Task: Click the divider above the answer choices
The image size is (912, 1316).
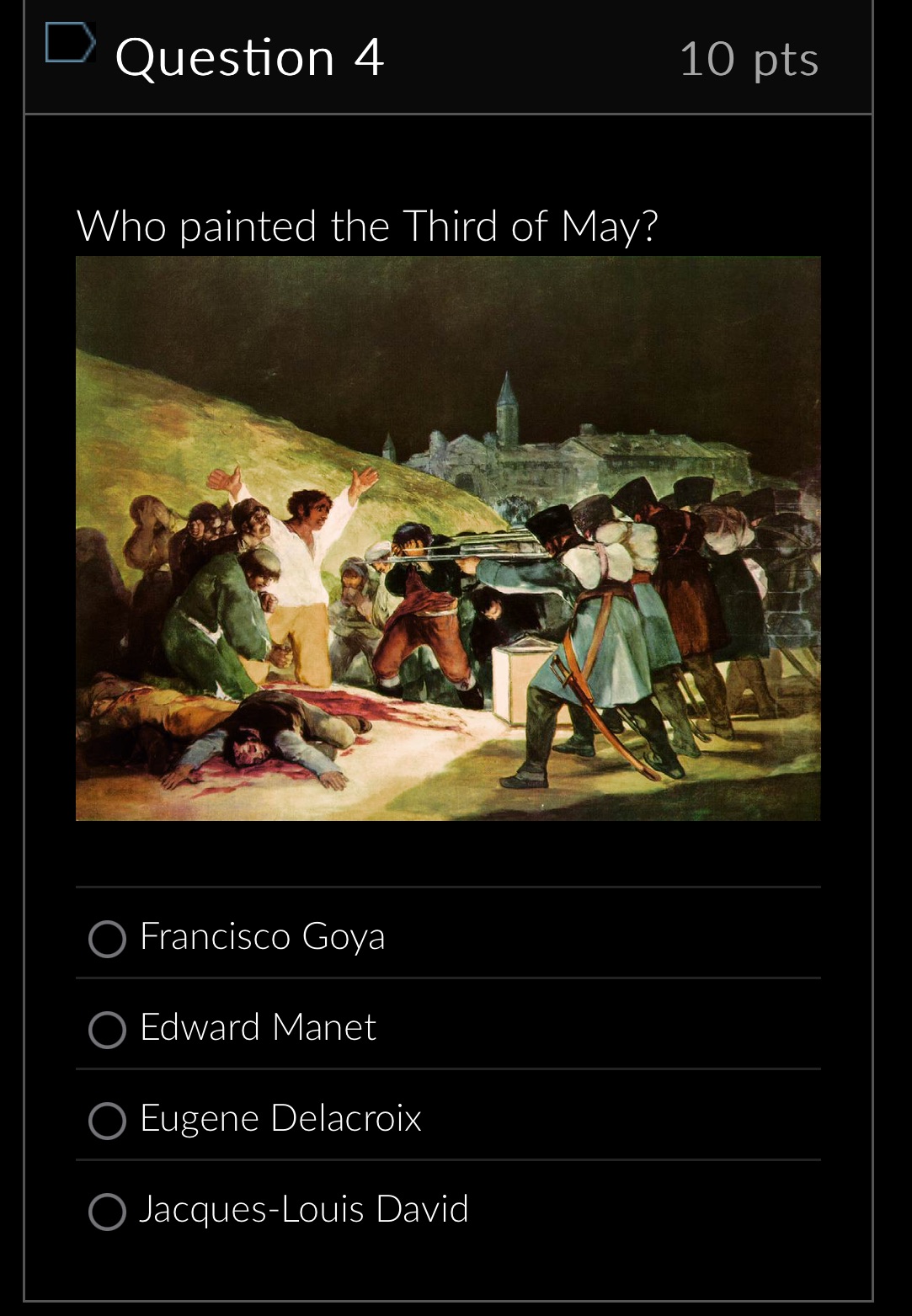Action: click(x=449, y=886)
